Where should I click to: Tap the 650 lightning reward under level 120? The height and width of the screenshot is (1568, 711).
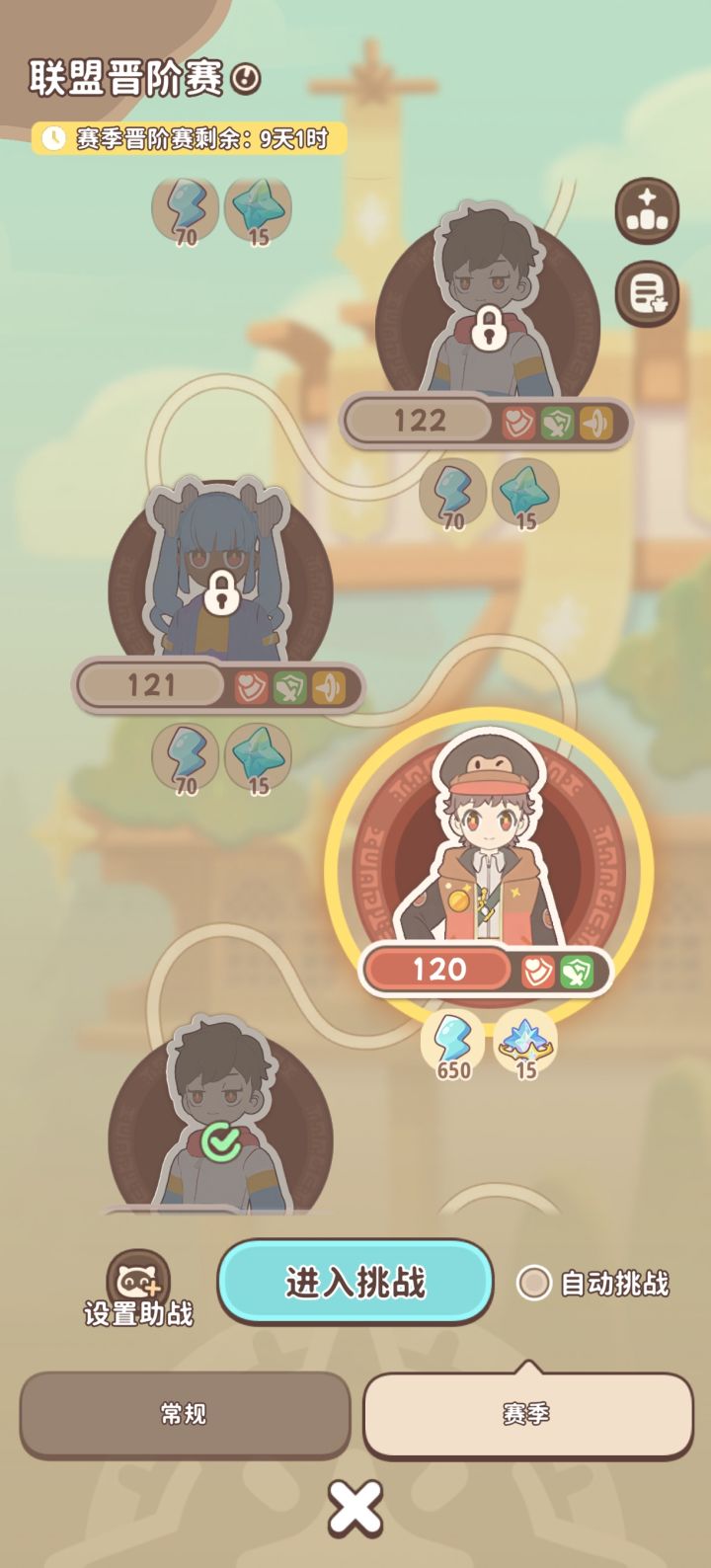453,1043
